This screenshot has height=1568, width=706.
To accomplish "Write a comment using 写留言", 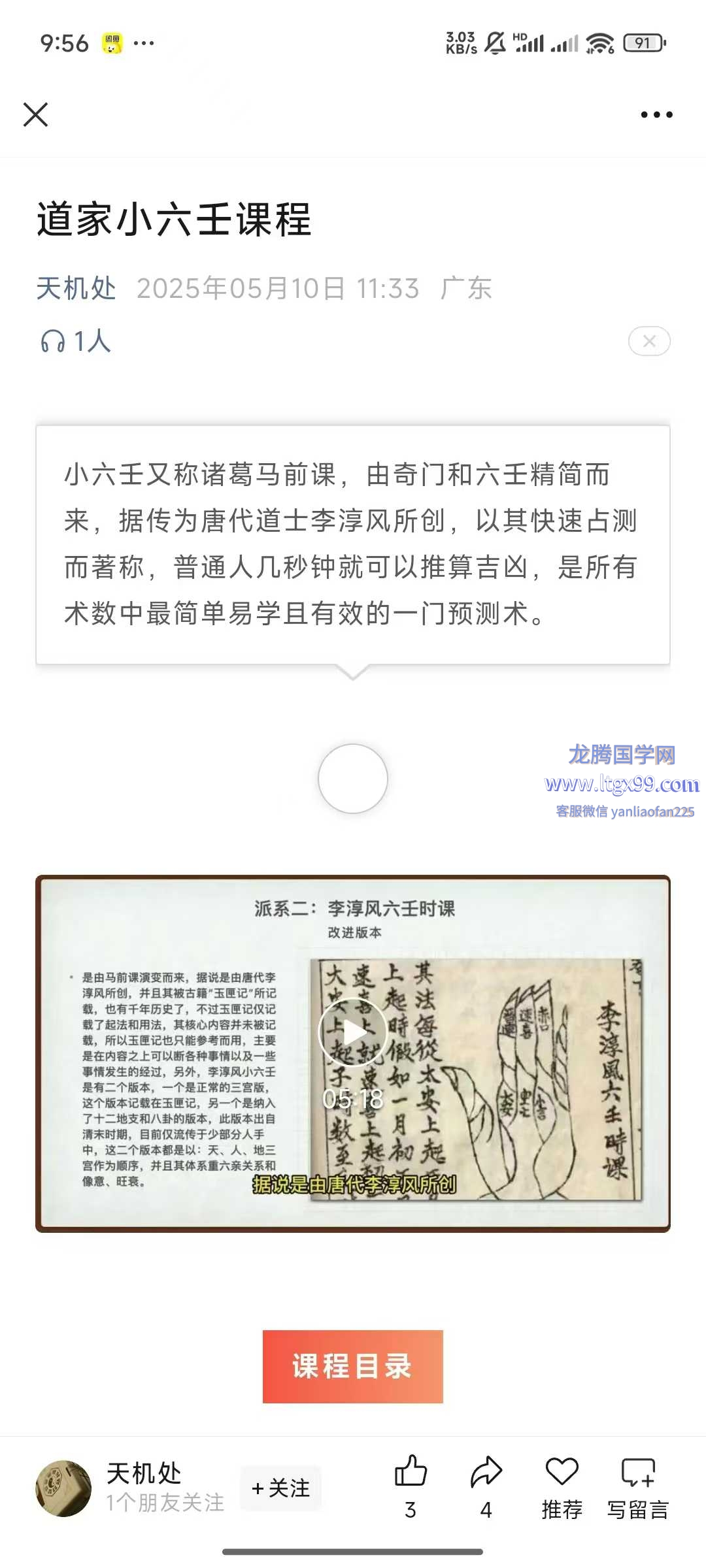I will tap(638, 1487).
